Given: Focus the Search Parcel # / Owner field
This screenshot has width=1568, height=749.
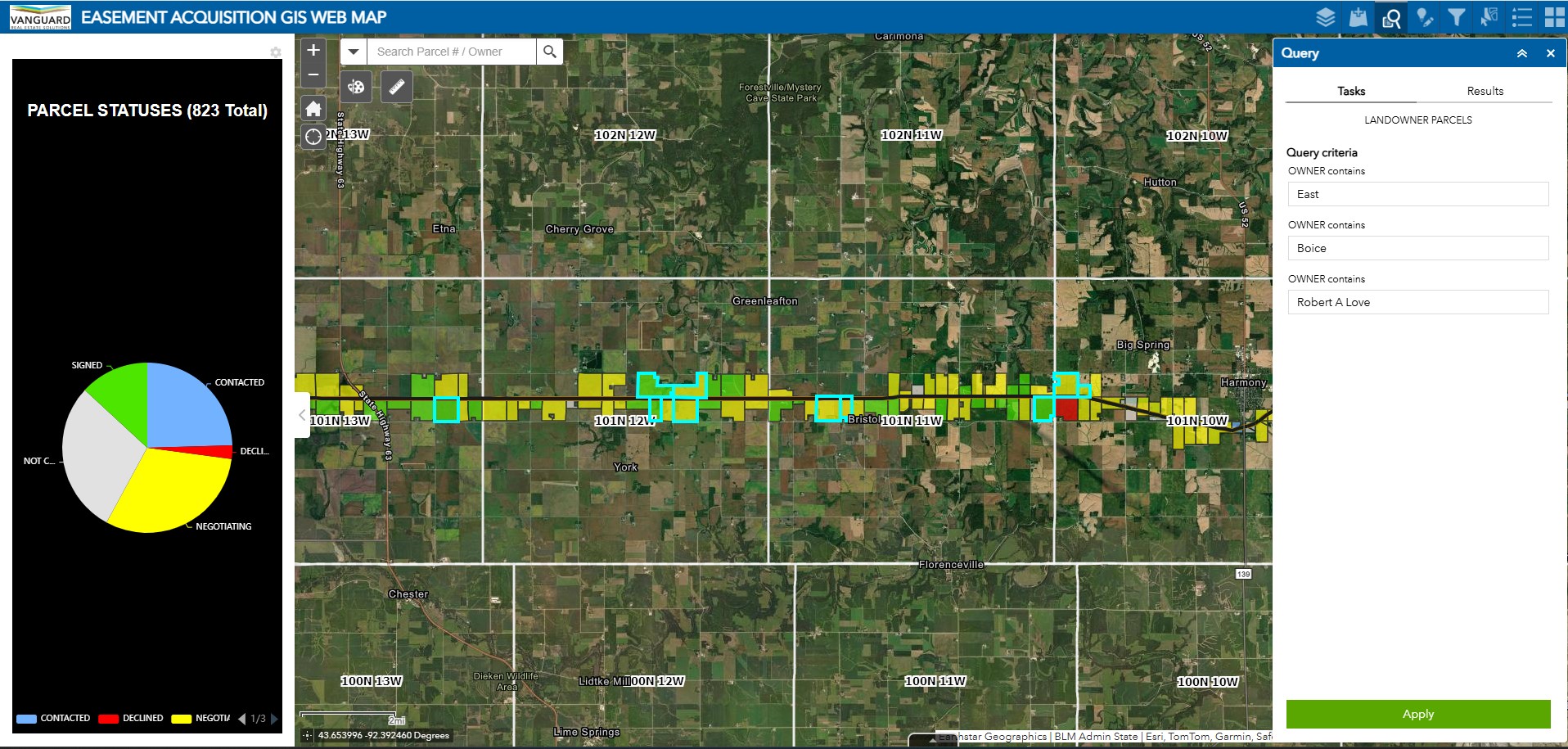Looking at the screenshot, I should coord(453,52).
